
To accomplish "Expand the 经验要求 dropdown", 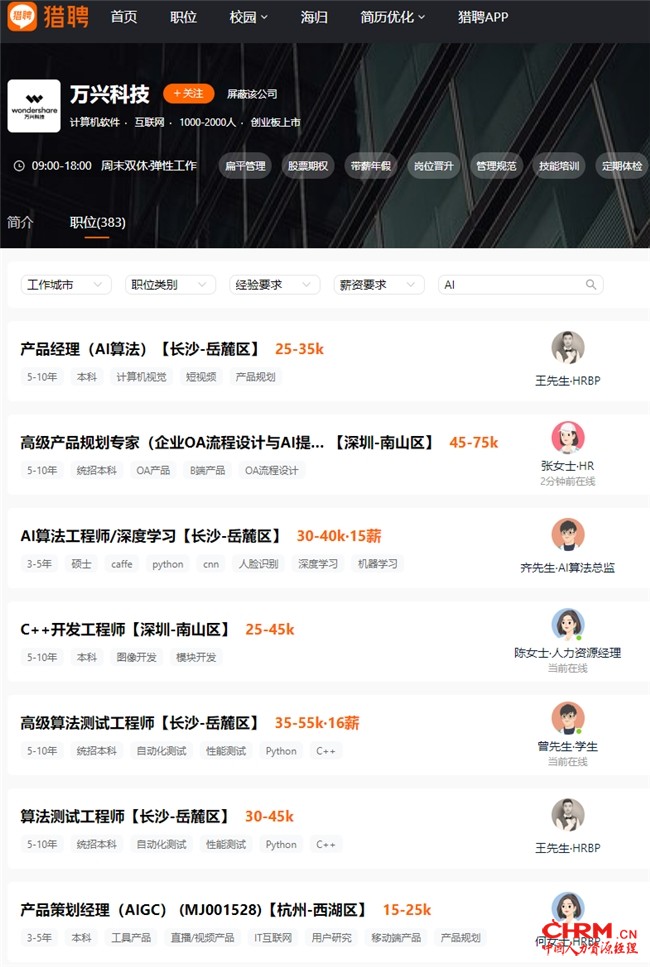I will [275, 285].
